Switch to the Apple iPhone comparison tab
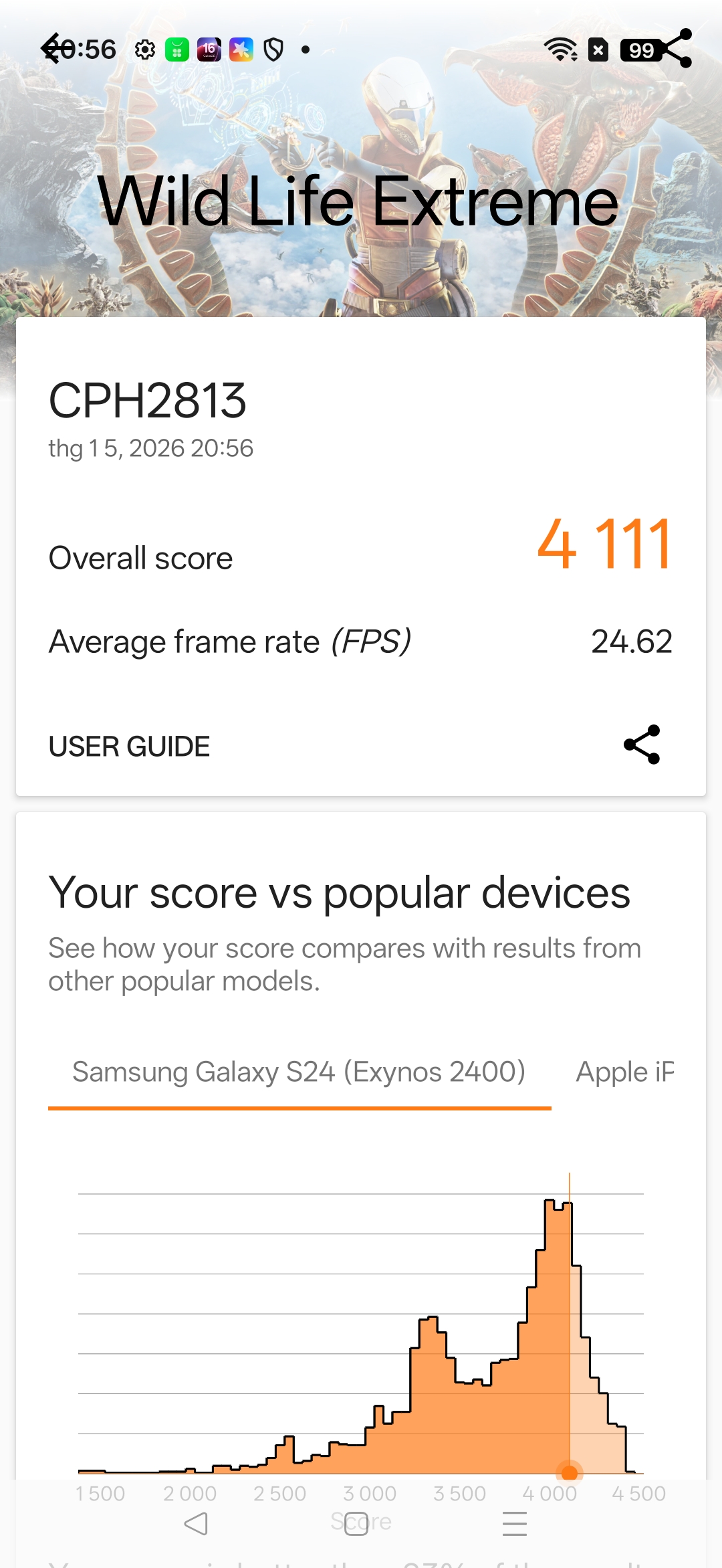 (x=625, y=1072)
